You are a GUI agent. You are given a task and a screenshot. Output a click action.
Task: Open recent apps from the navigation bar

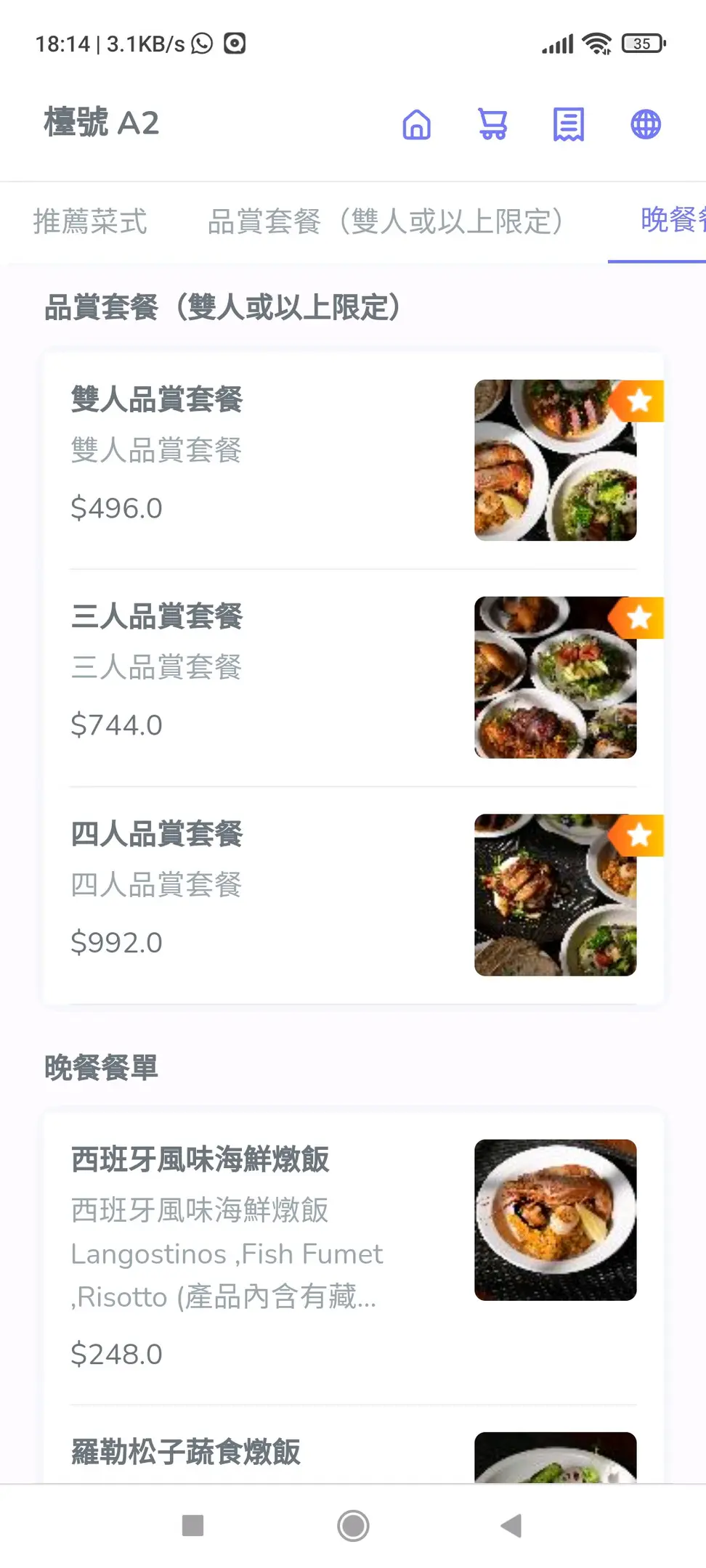(192, 1525)
